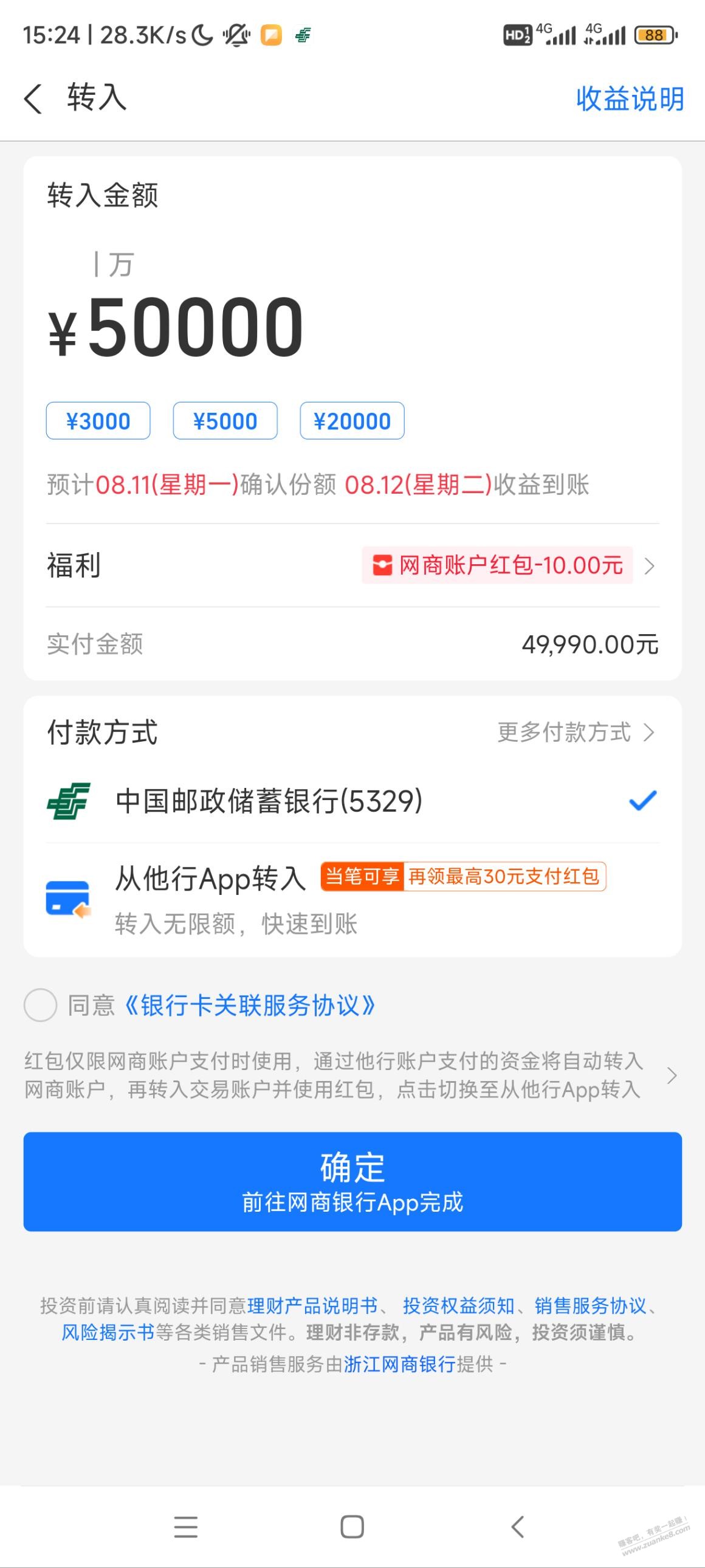Open 收益说明 link

click(x=630, y=98)
